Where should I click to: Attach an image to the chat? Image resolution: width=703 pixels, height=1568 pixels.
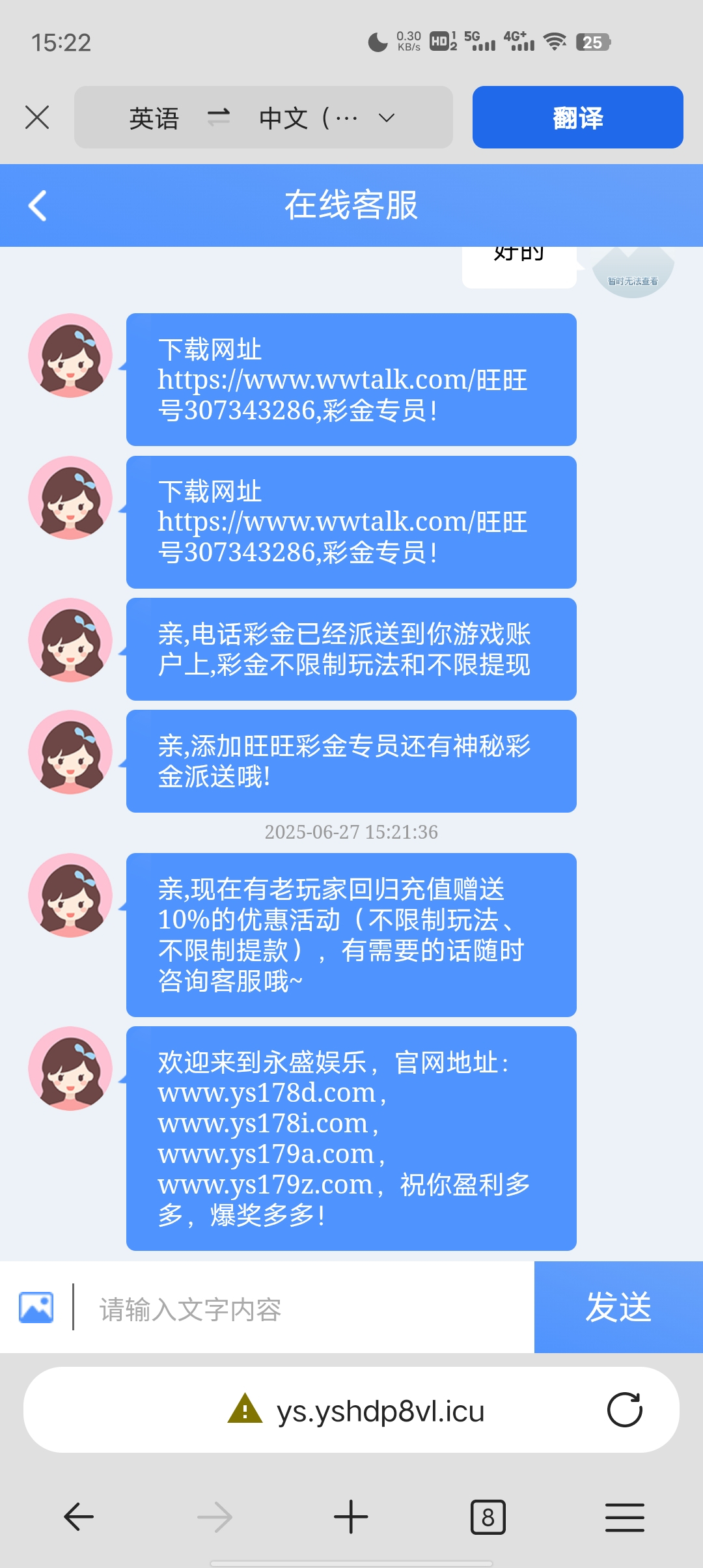pos(36,1307)
